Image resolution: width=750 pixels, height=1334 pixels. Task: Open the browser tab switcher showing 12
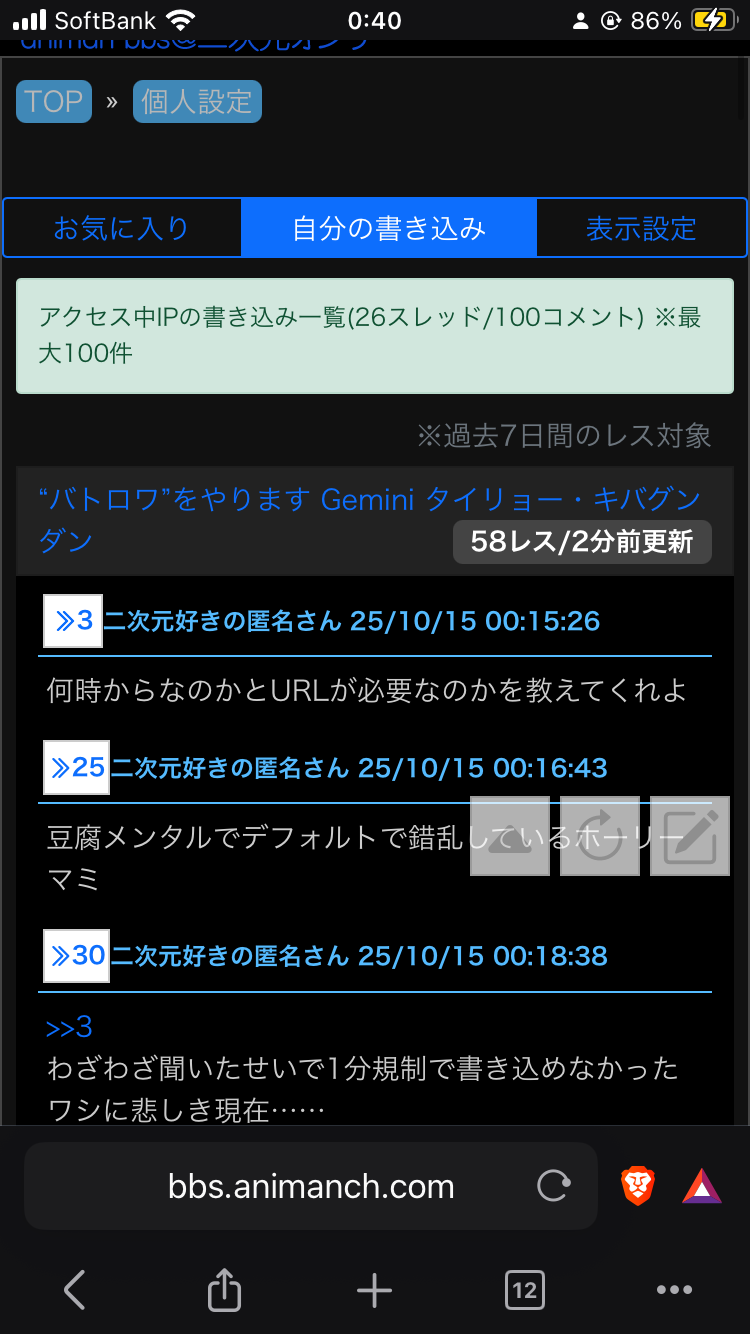(524, 1290)
